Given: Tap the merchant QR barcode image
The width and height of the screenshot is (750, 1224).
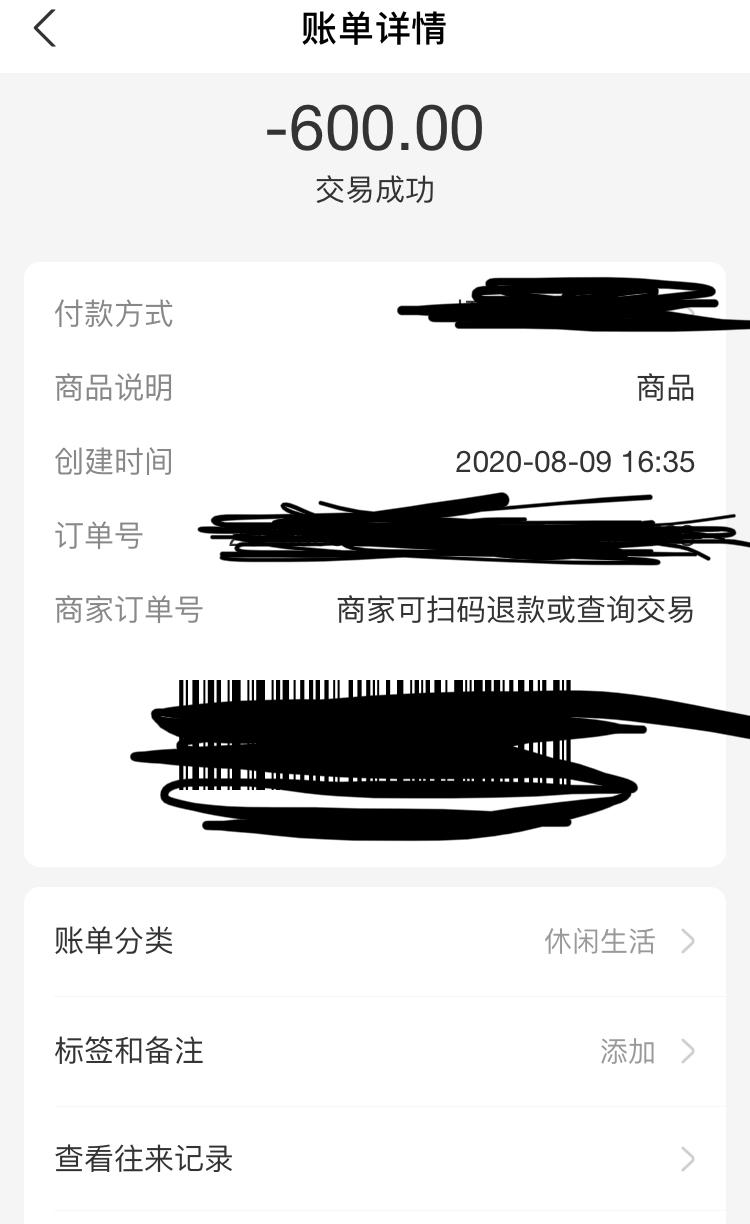Looking at the screenshot, I should (x=380, y=750).
